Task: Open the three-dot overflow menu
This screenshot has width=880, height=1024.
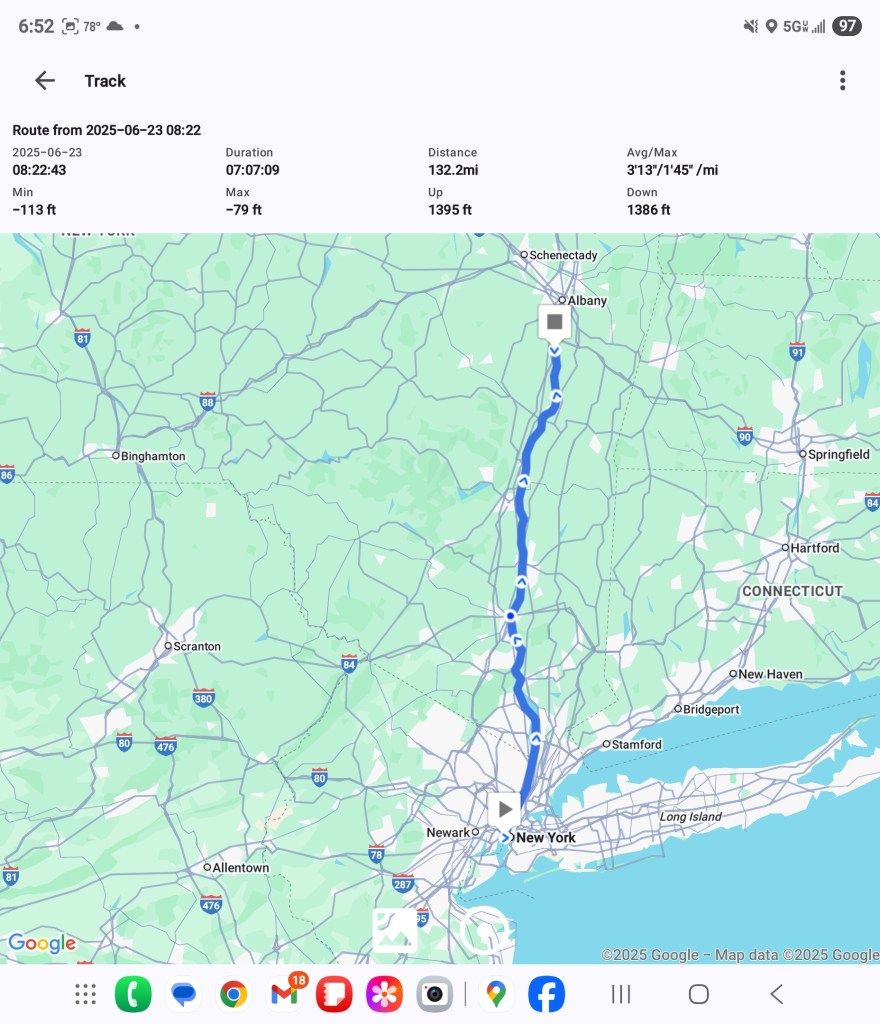Action: [x=842, y=81]
